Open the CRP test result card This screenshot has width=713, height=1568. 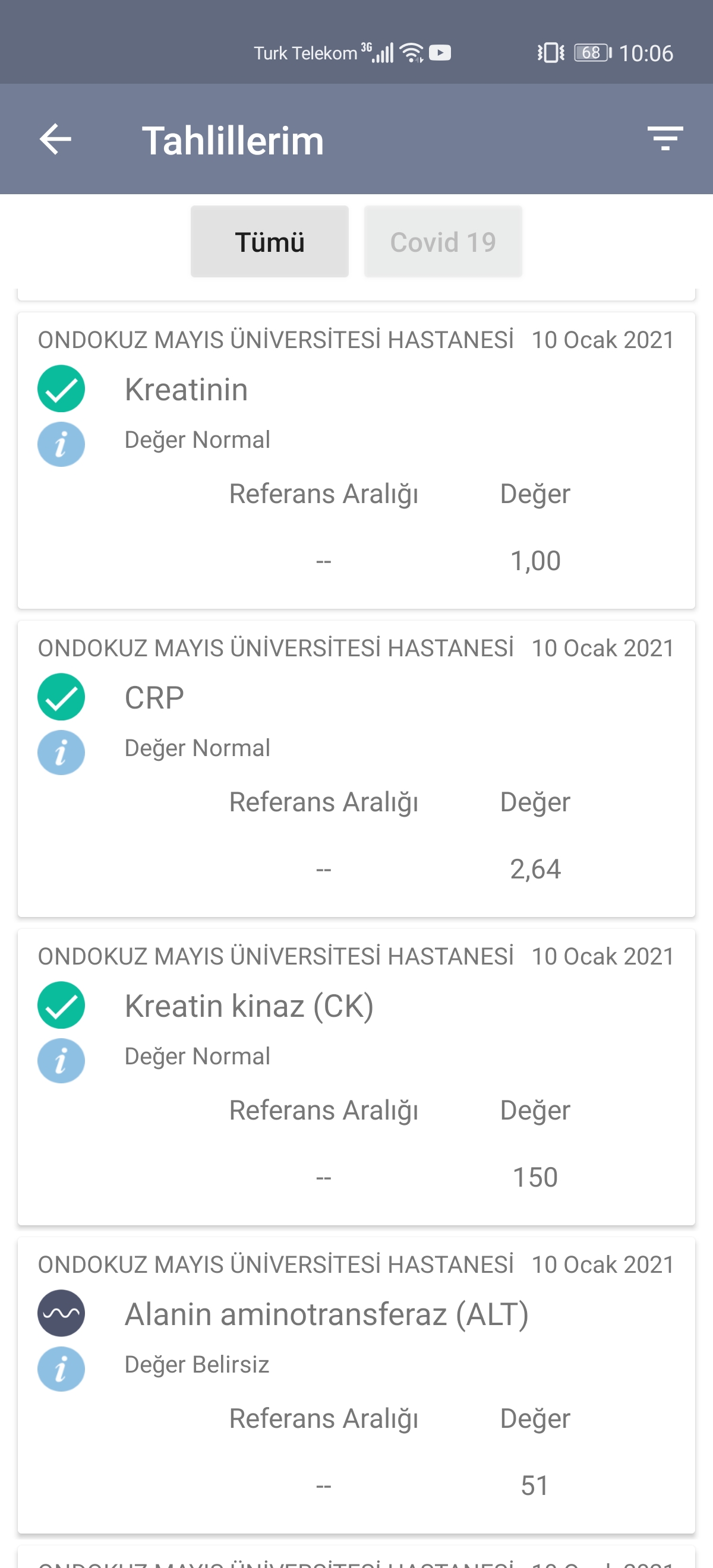(x=356, y=769)
